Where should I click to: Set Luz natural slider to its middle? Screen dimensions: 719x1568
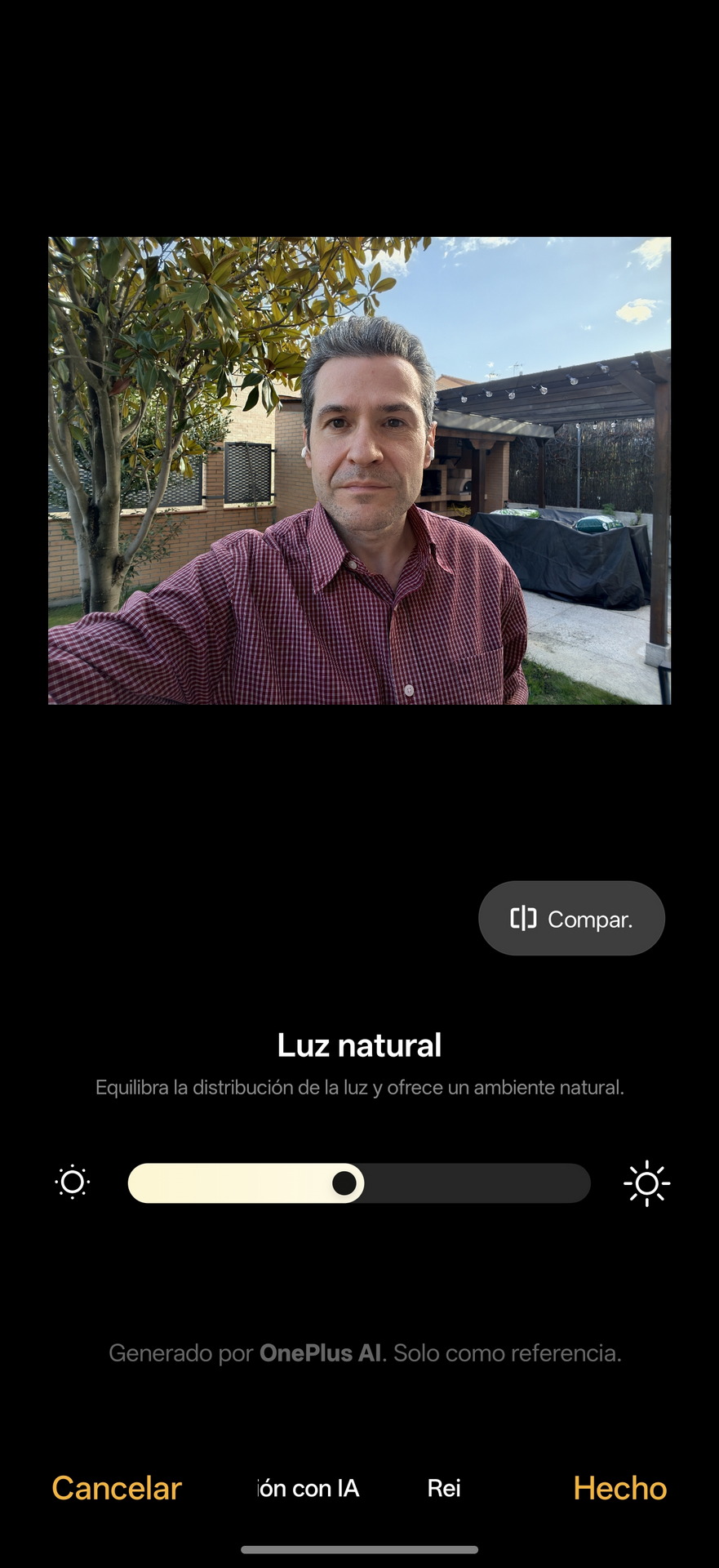click(x=359, y=1183)
